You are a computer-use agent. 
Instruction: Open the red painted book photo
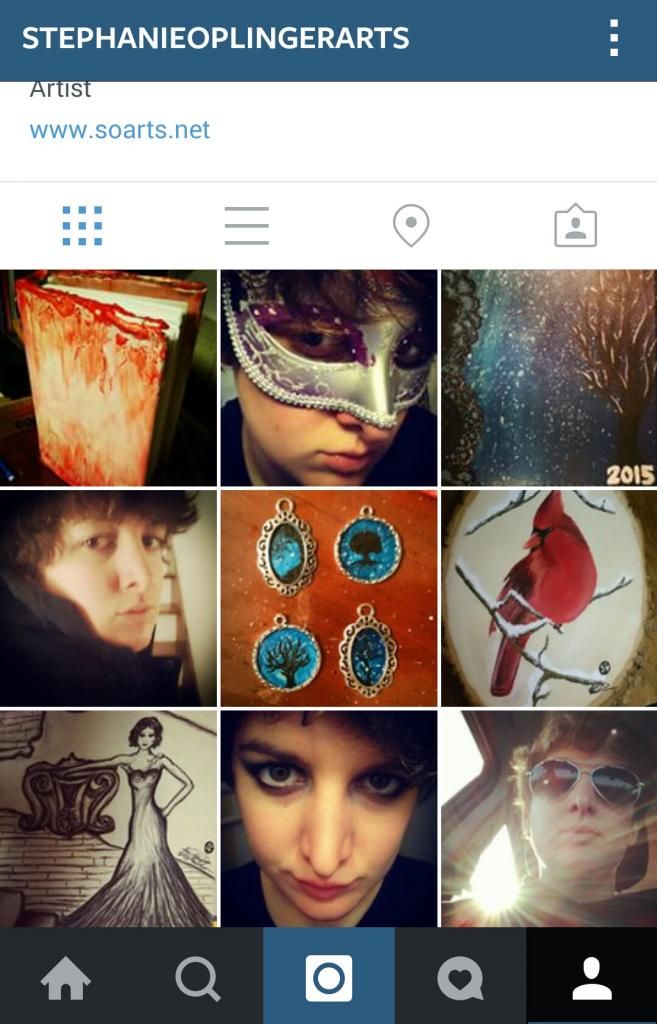[x=108, y=378]
